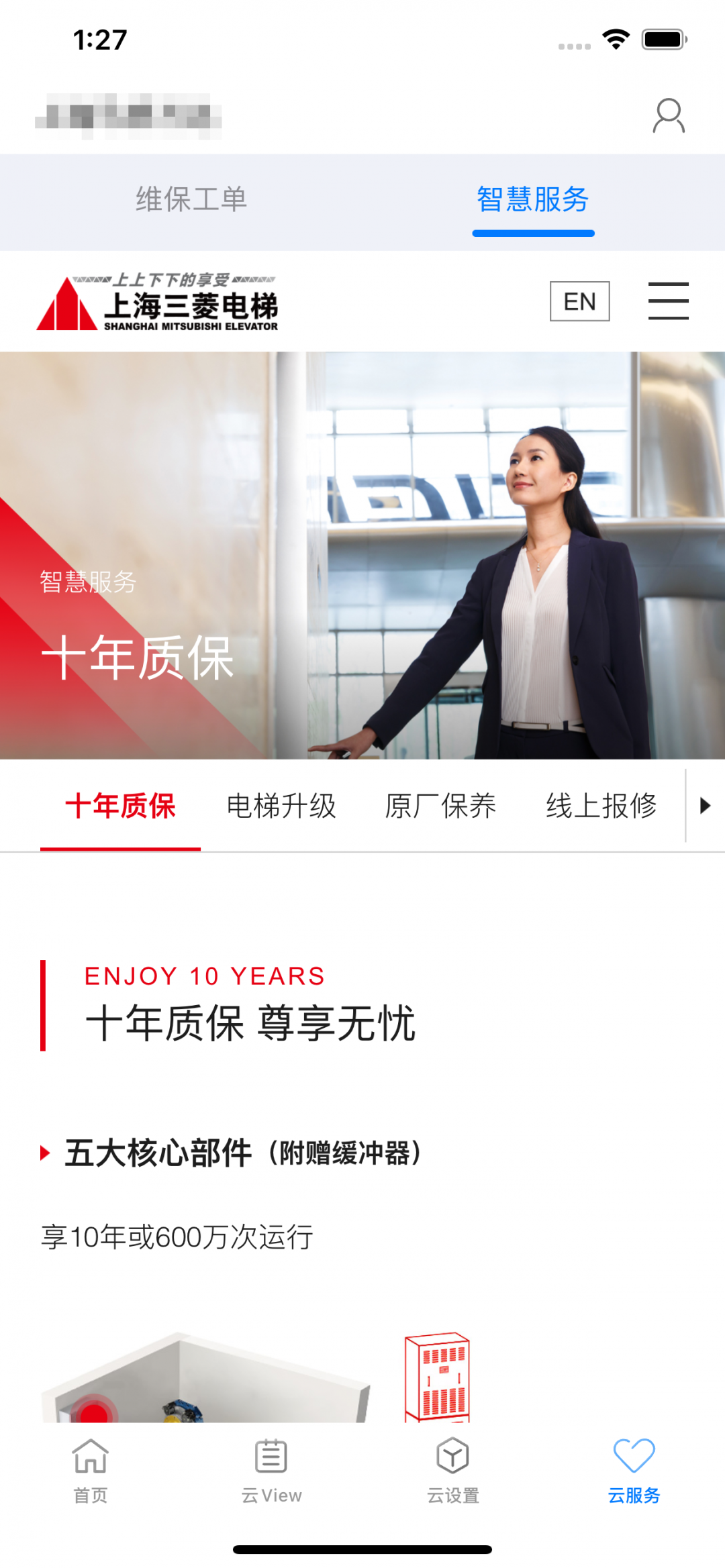Image resolution: width=725 pixels, height=1568 pixels.
Task: Switch to the 维保工单 tab
Action: point(191,200)
